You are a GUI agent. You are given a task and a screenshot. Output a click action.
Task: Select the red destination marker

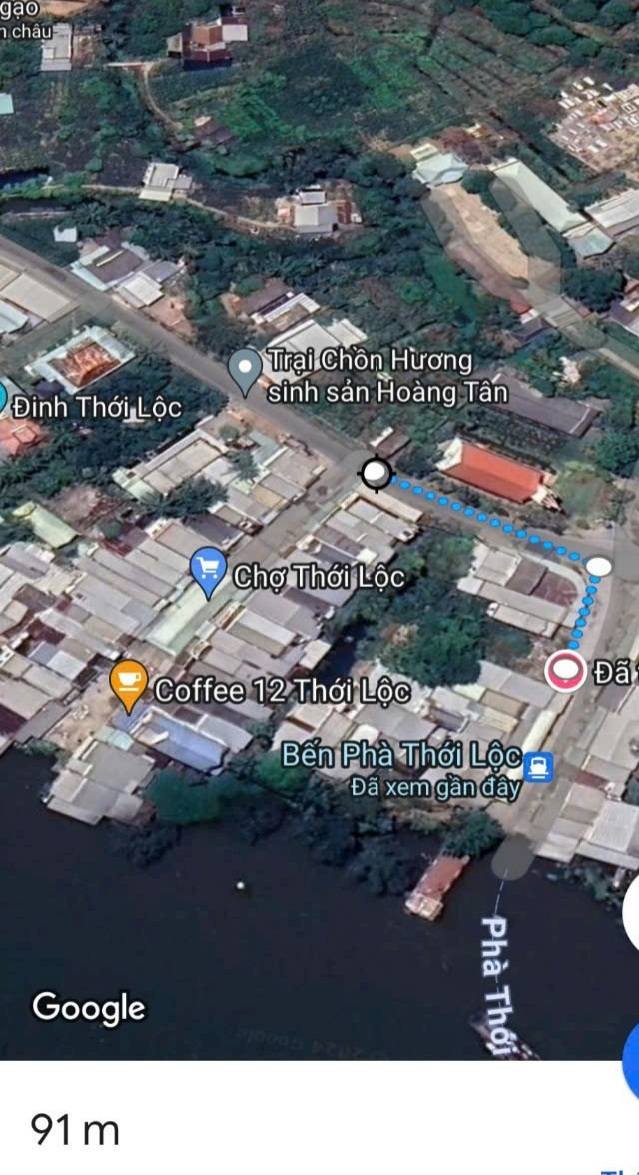tap(565, 671)
